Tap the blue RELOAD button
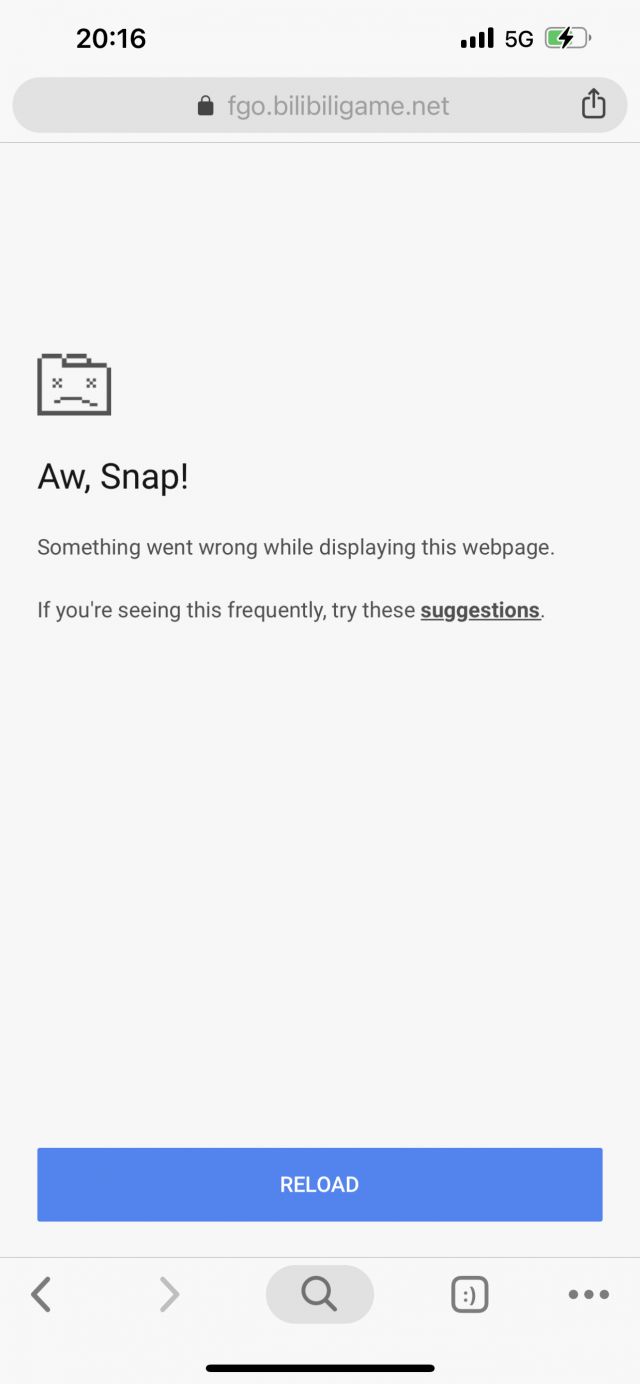This screenshot has height=1384, width=640. point(320,1184)
